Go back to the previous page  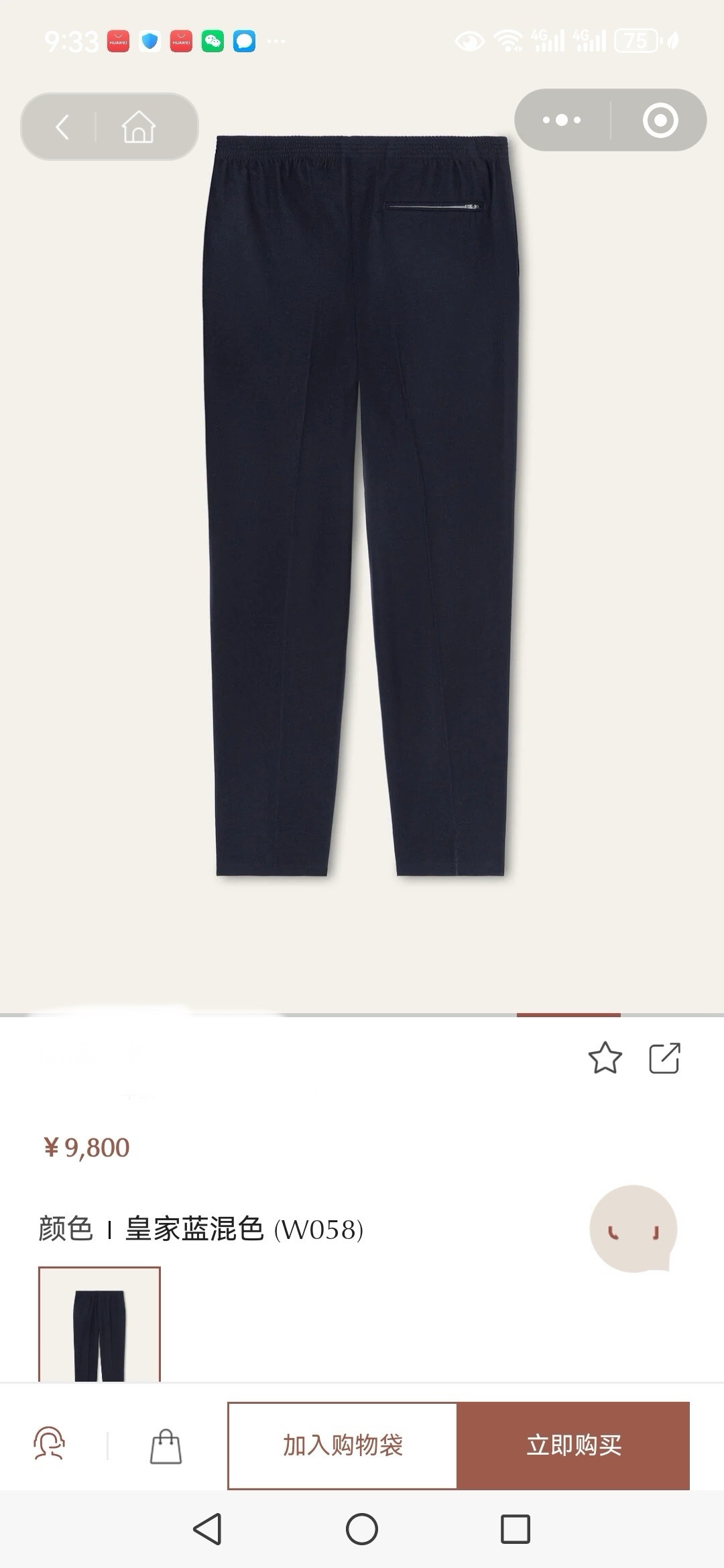tap(62, 127)
